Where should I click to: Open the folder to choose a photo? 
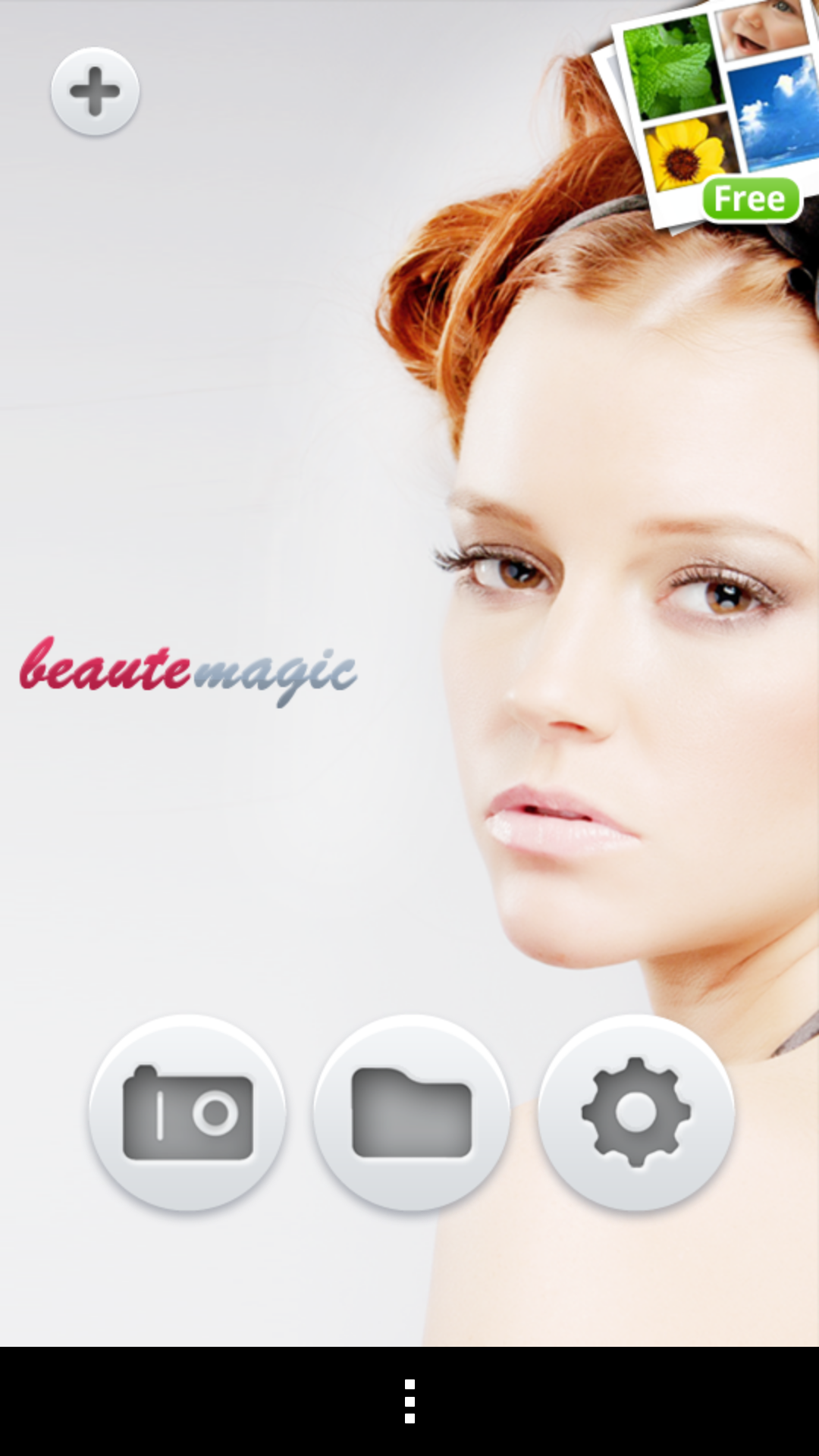[x=412, y=1112]
